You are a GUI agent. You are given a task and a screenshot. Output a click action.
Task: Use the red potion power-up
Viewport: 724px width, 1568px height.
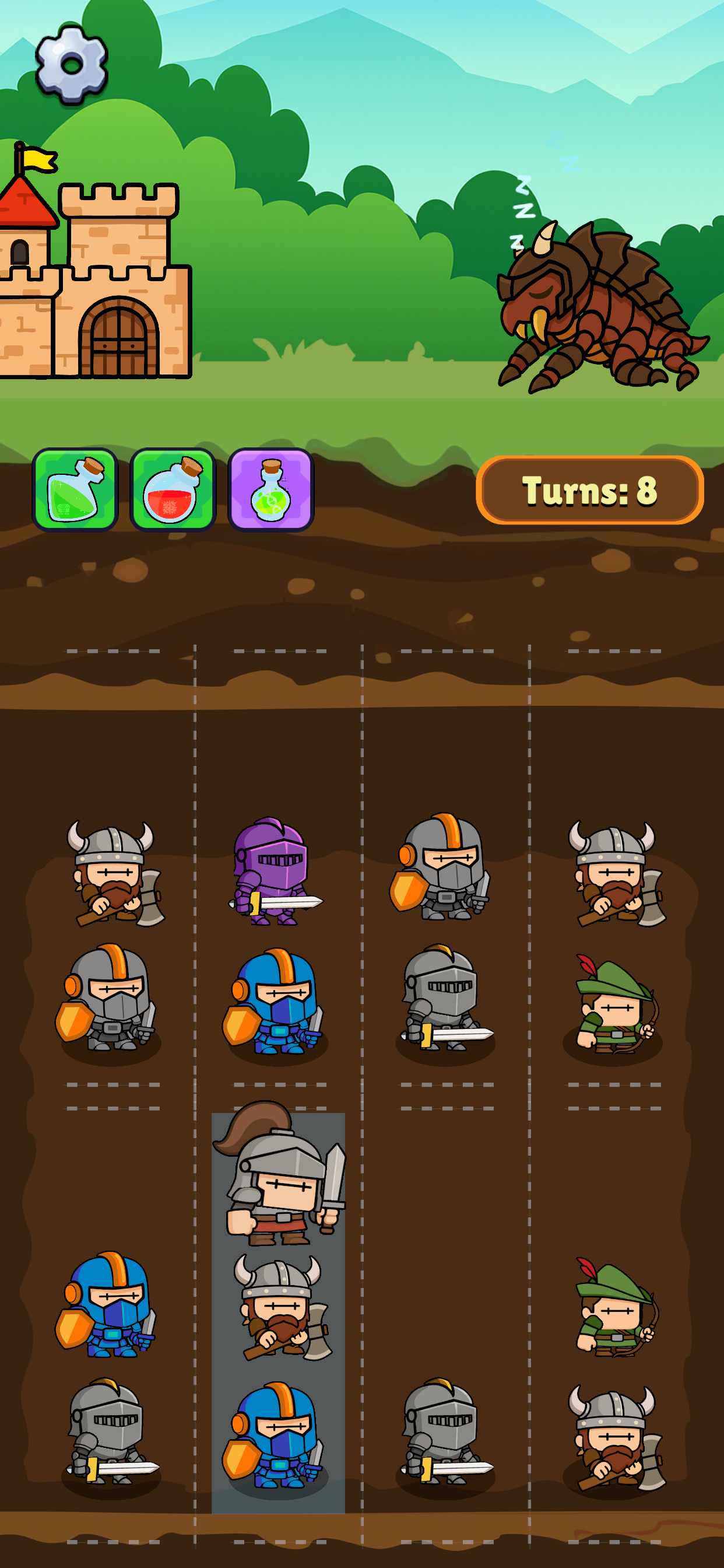(173, 490)
